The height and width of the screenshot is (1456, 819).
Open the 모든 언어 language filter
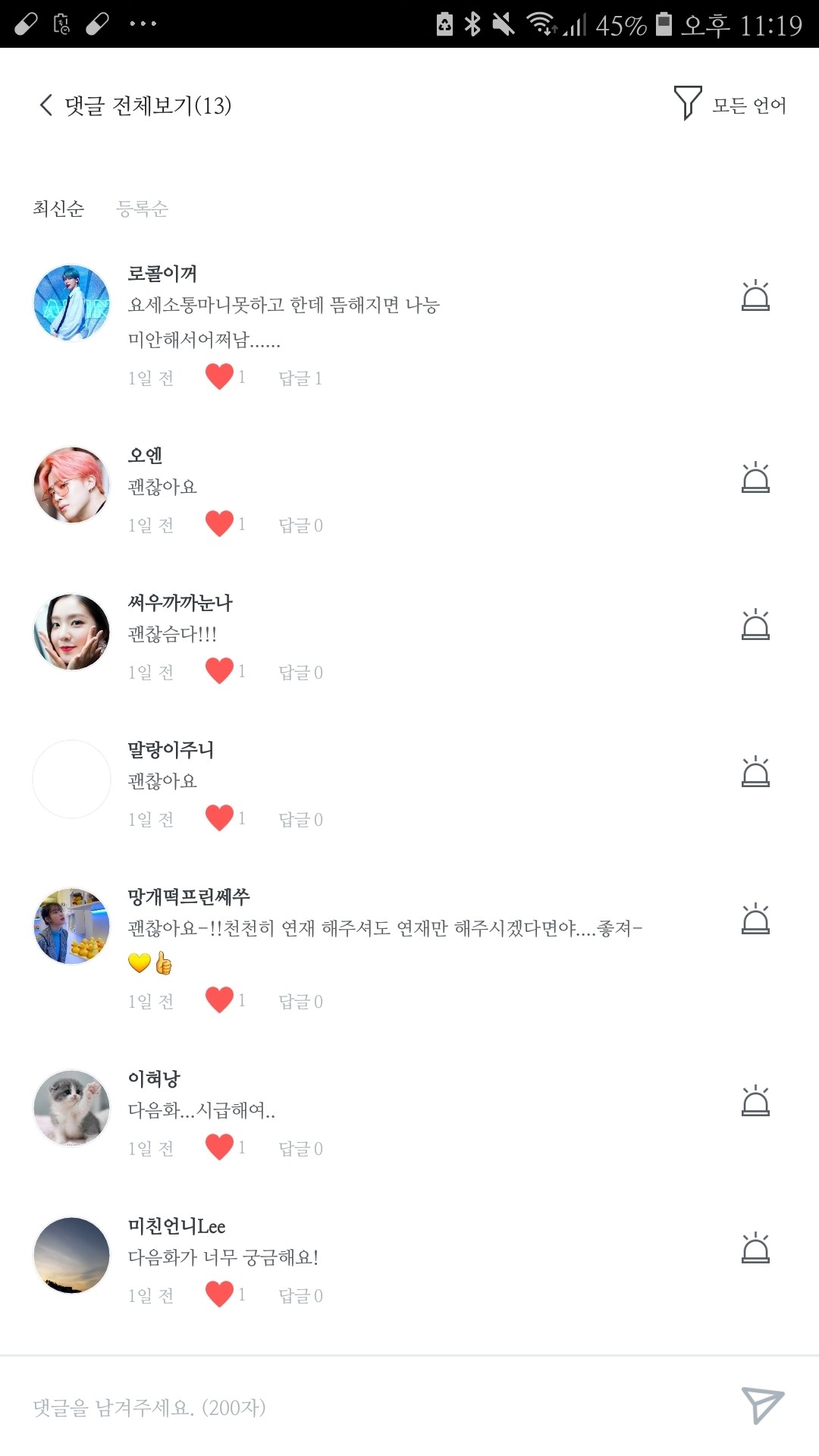(730, 105)
